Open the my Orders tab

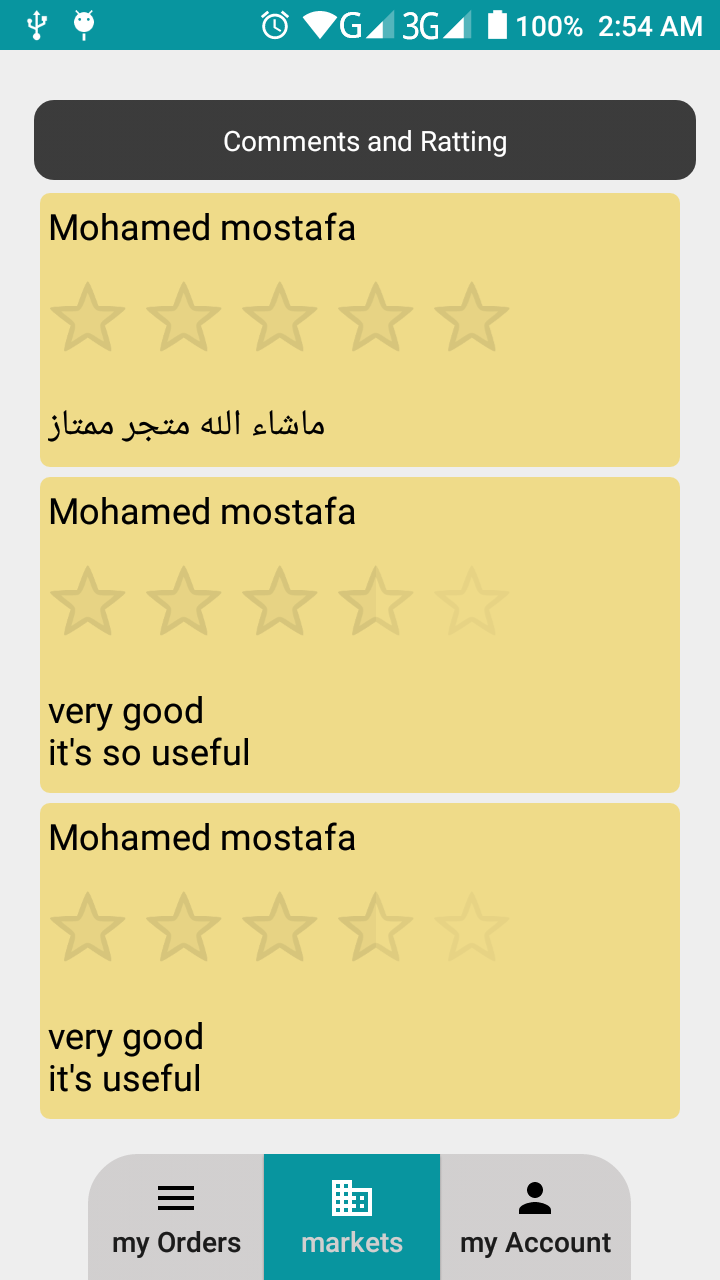click(x=176, y=1218)
